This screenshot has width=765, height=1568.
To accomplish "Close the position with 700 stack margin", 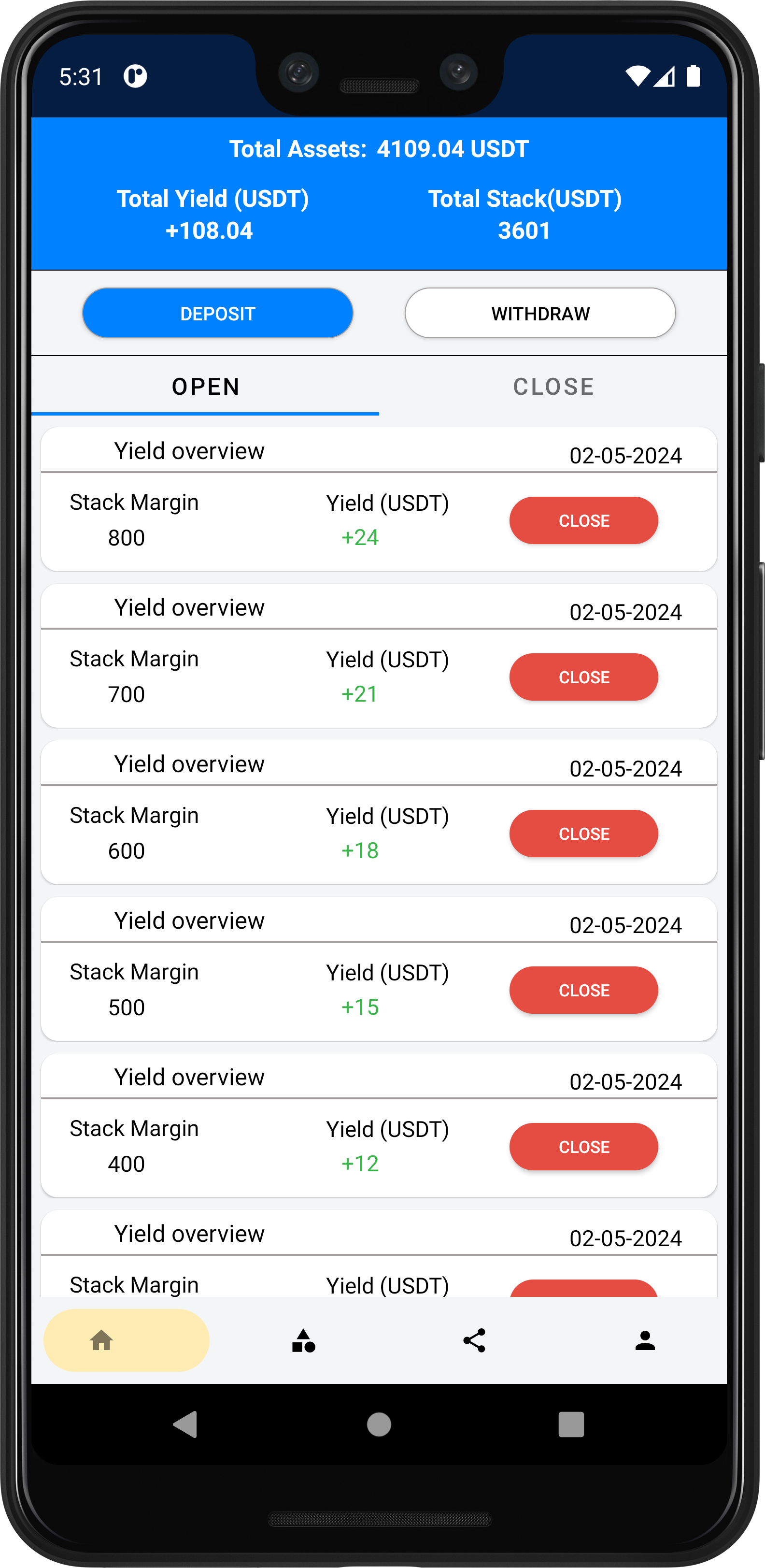I will pyautogui.click(x=583, y=677).
